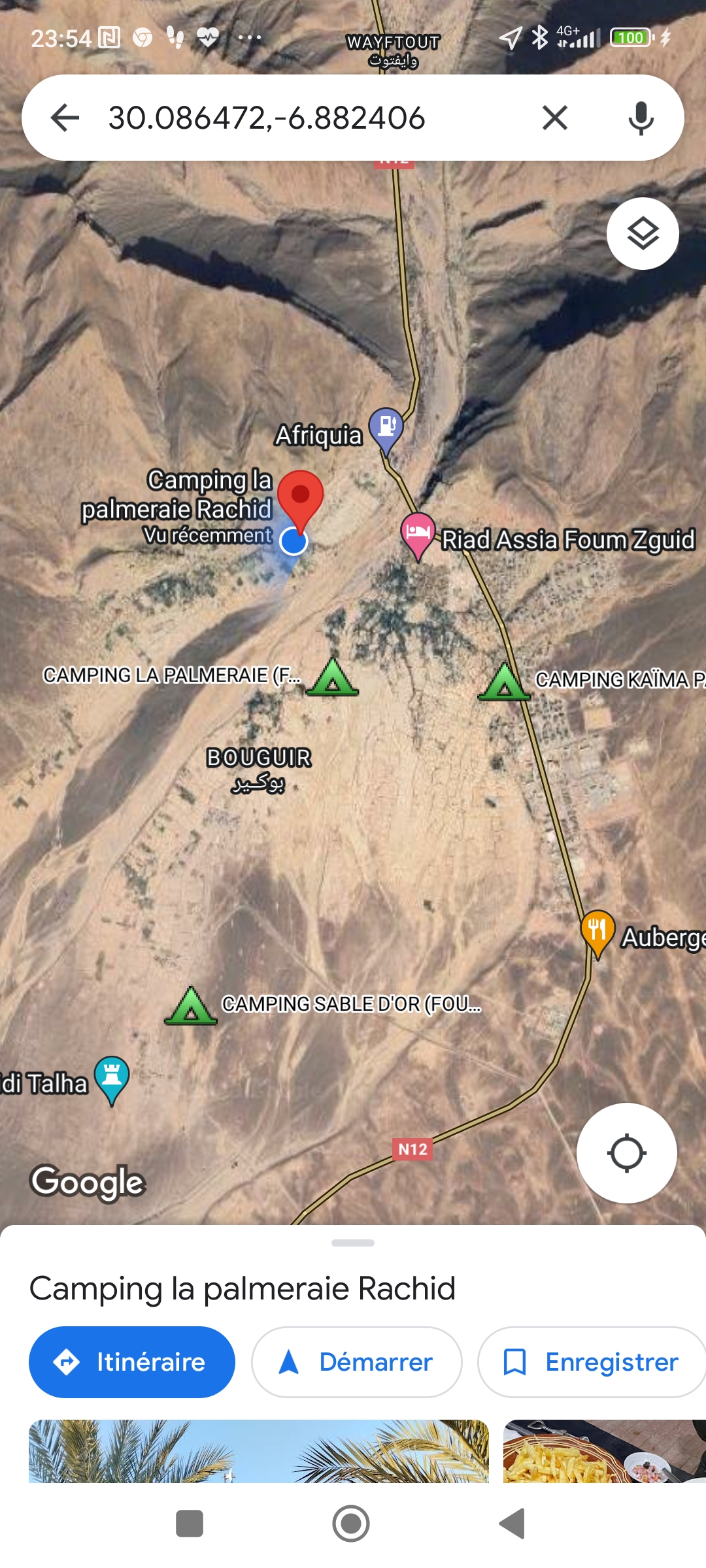View the food photo with fries
This screenshot has width=706, height=1568.
(x=605, y=1451)
